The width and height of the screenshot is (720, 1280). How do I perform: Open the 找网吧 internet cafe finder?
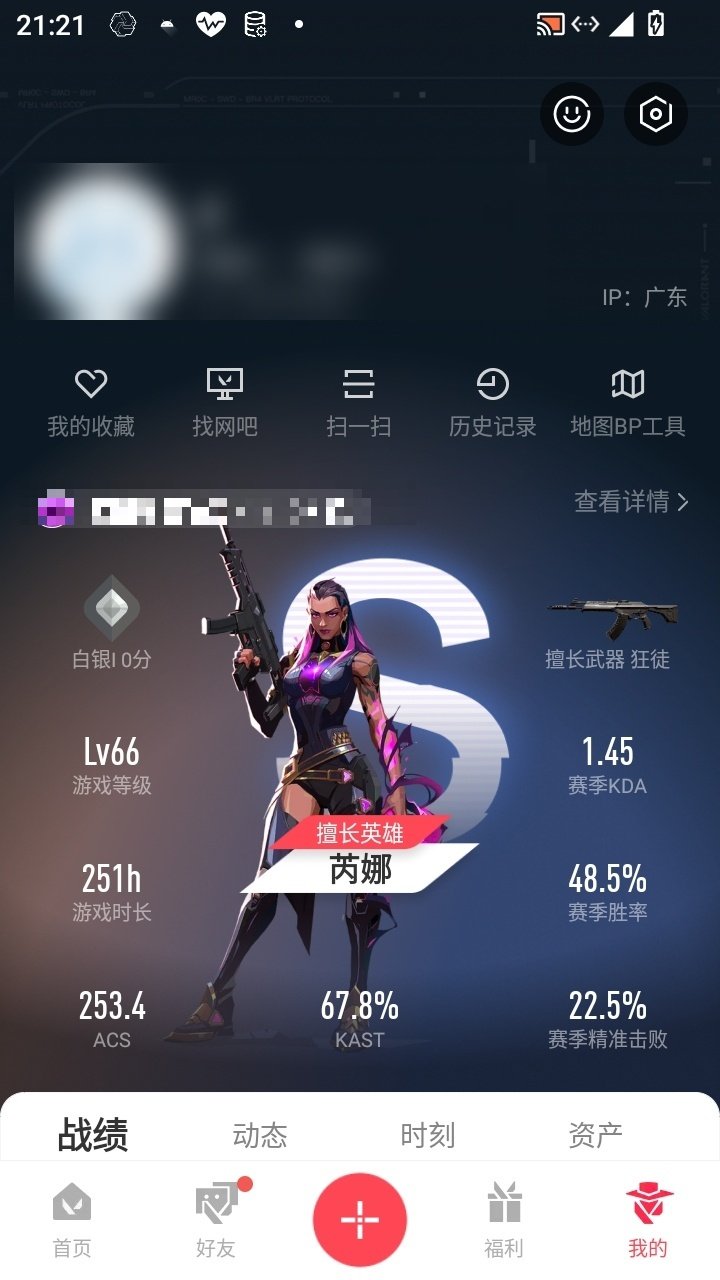tap(225, 398)
